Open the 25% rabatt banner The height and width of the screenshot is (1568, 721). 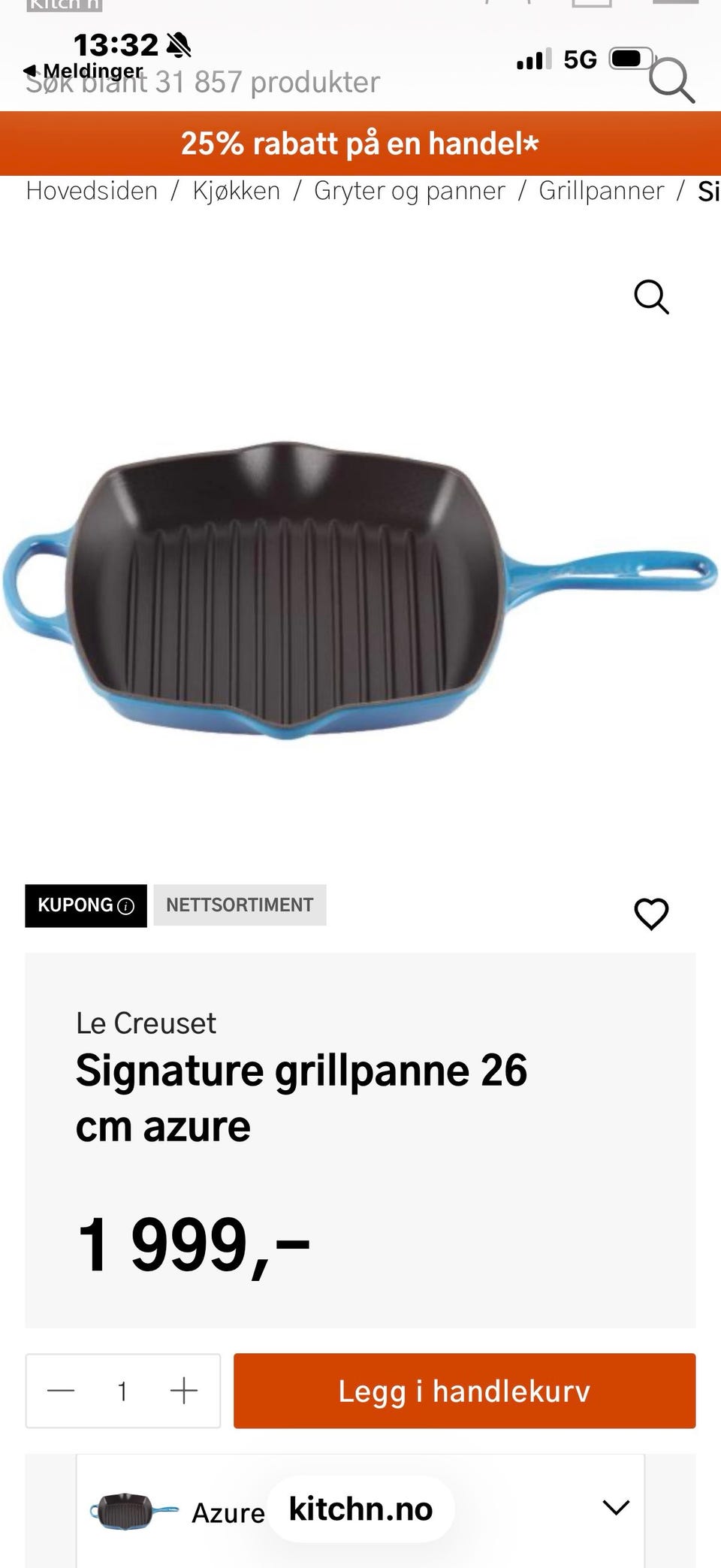pyautogui.click(x=360, y=143)
